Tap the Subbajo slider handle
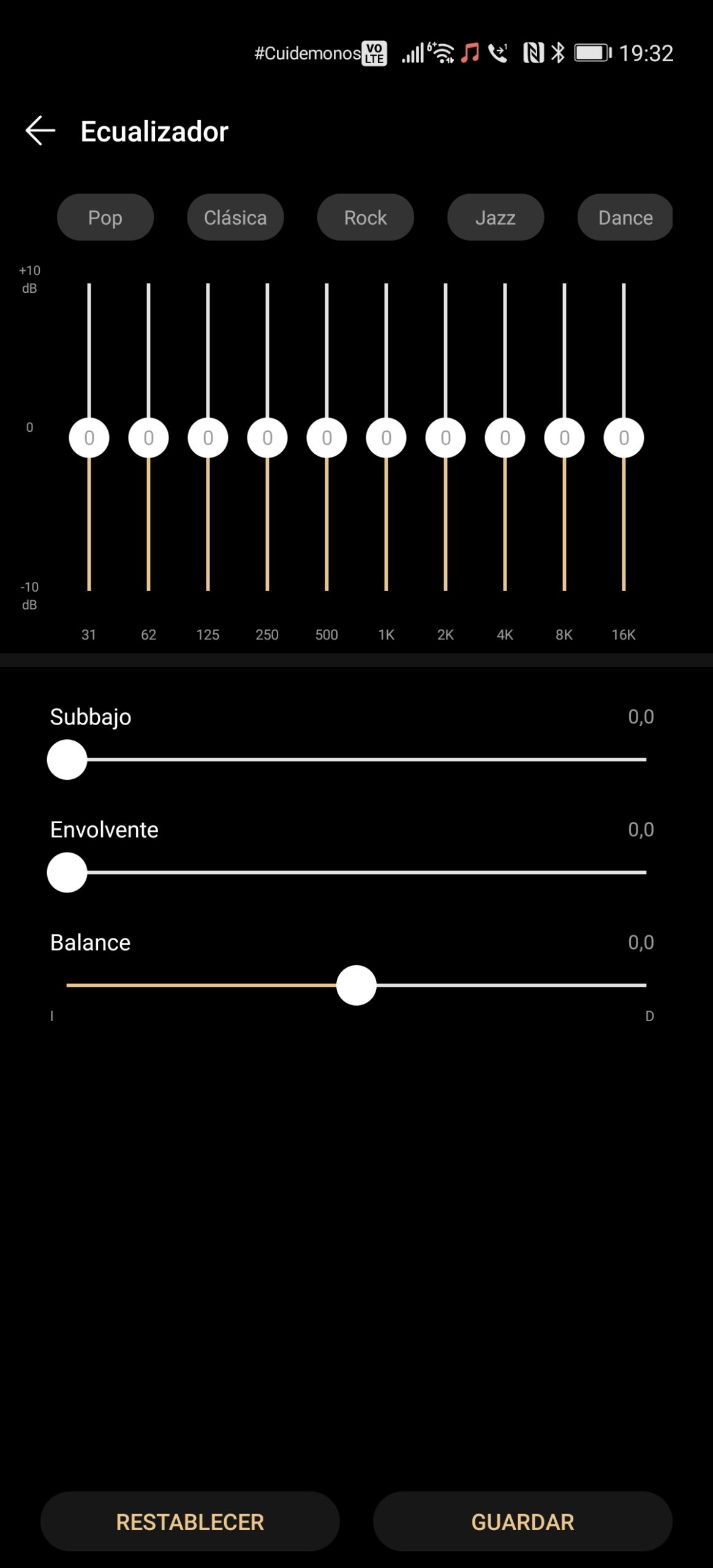This screenshot has height=1568, width=713. point(67,759)
